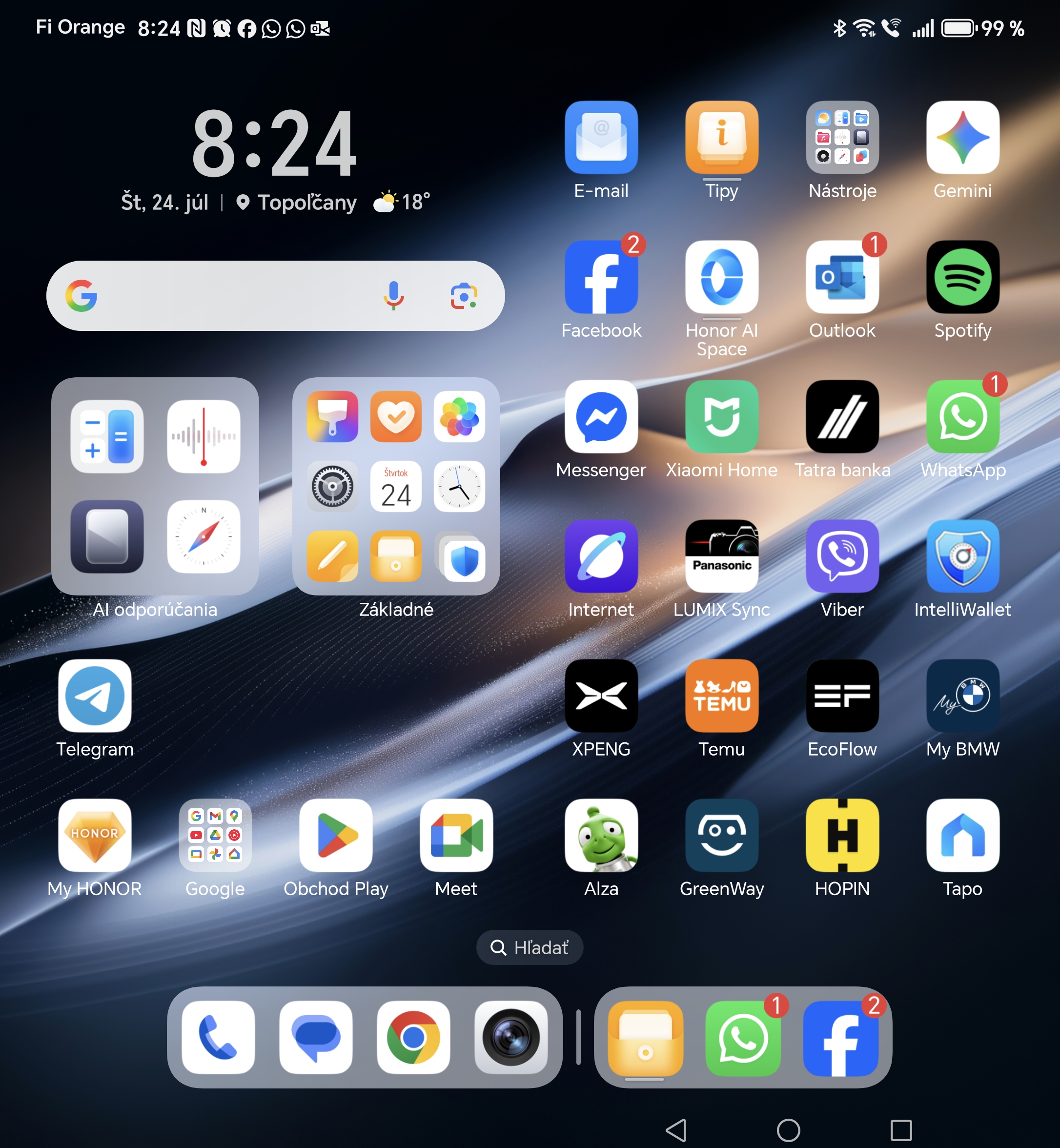Open the Outlook app
The width and height of the screenshot is (1060, 1148).
(841, 277)
